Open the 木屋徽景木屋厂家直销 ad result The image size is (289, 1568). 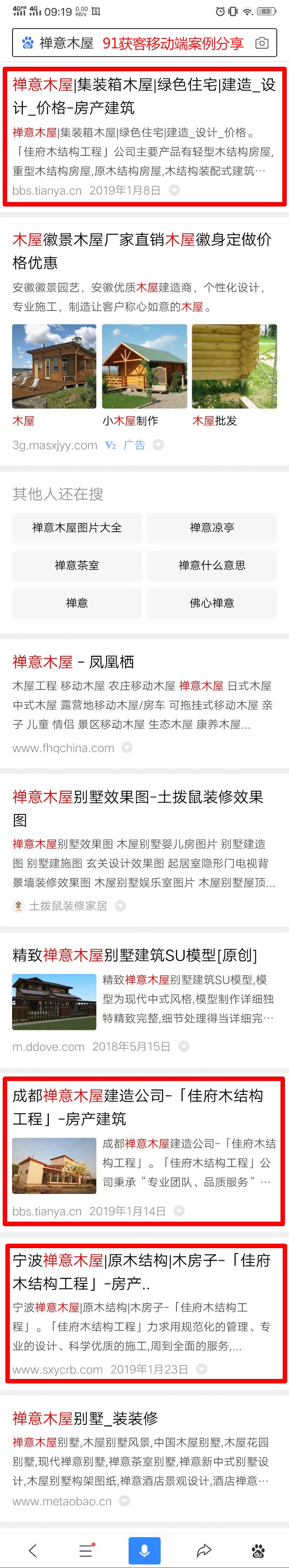click(x=142, y=251)
